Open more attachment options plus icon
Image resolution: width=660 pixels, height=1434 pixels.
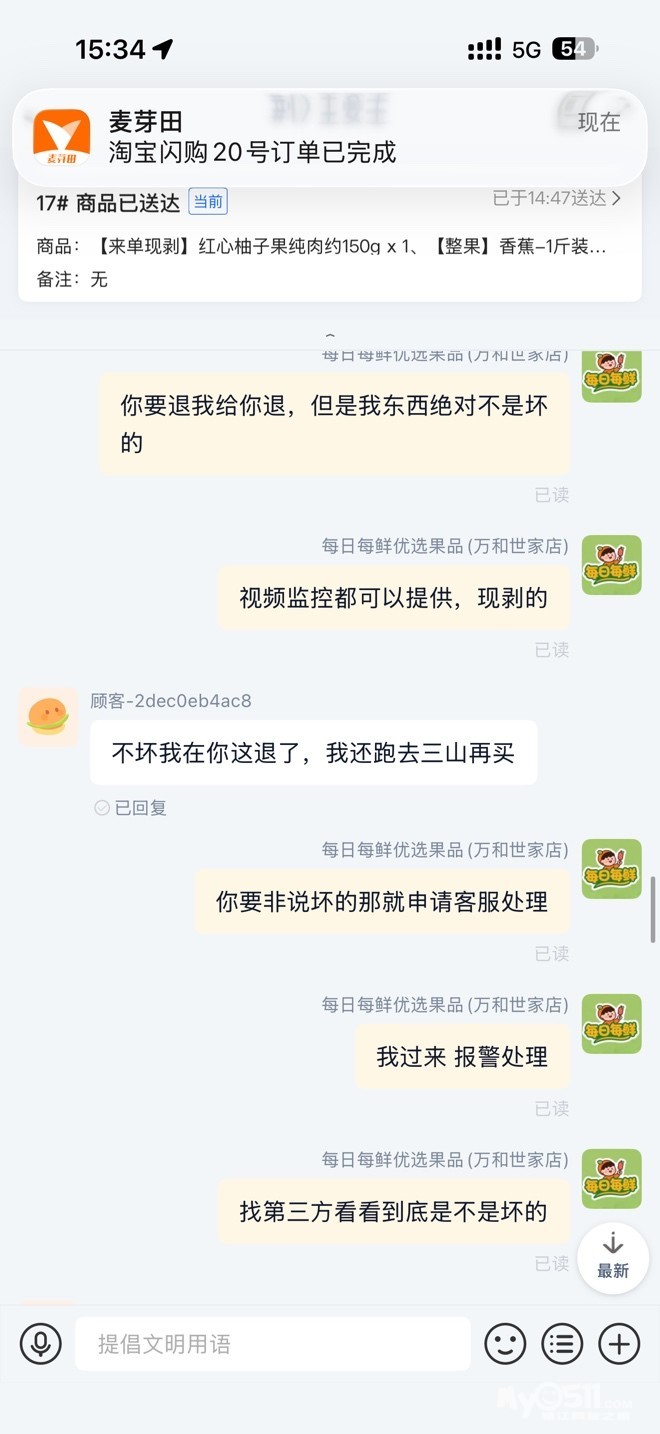(x=619, y=1344)
